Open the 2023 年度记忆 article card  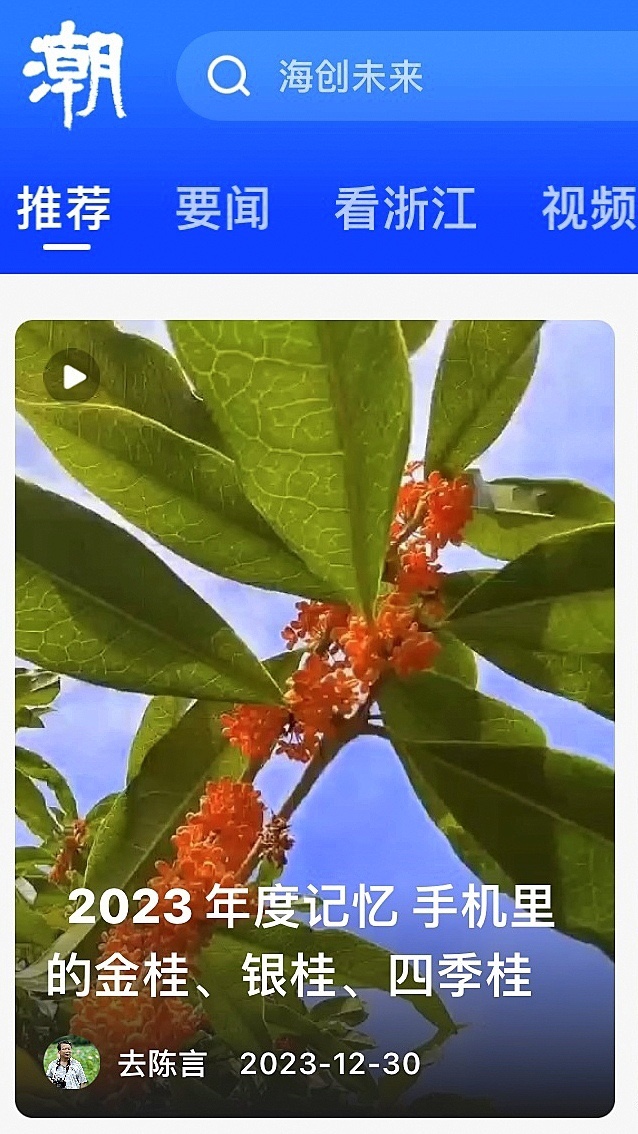pos(310,940)
